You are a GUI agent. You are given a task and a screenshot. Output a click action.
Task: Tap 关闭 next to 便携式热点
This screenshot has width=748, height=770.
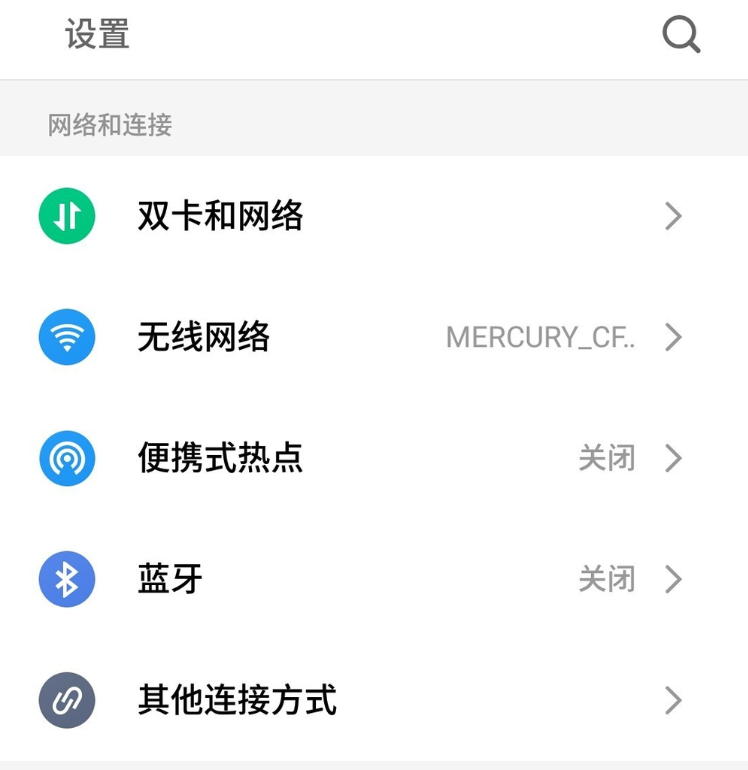(608, 458)
